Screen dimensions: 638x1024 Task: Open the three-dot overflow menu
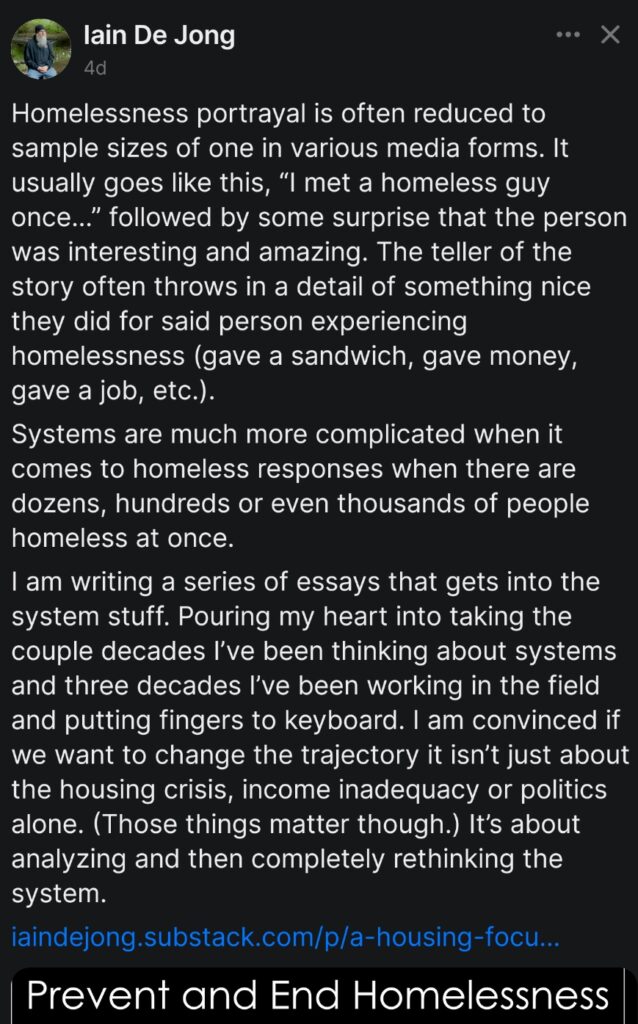(568, 36)
